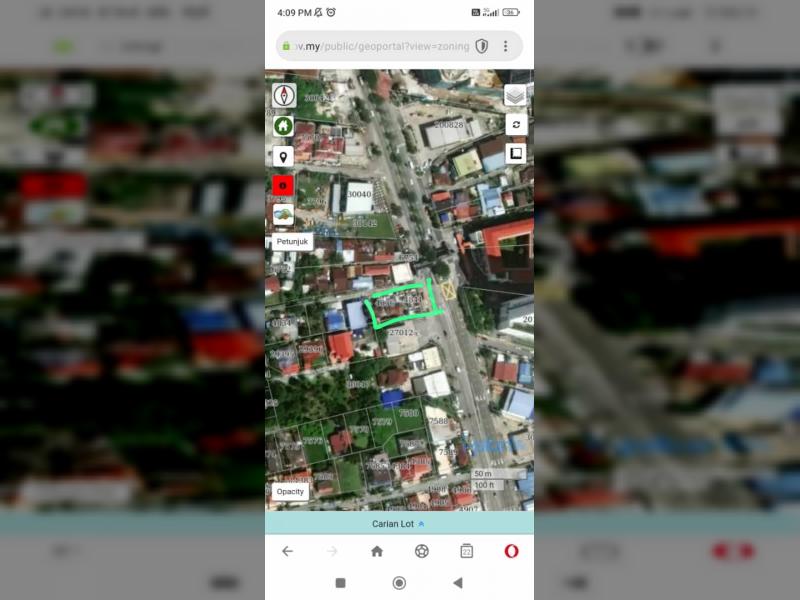Refresh the map view

point(515,125)
